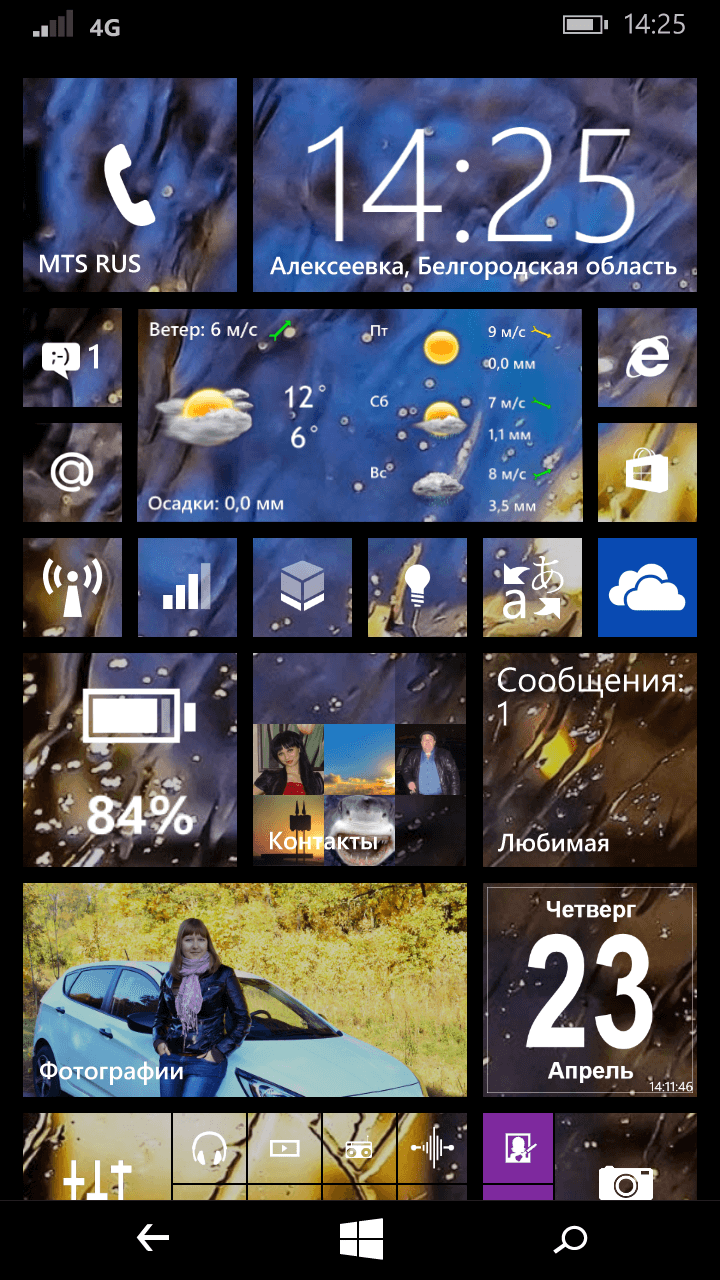Launch the camera tile
The height and width of the screenshot is (1280, 720).
[626, 1156]
